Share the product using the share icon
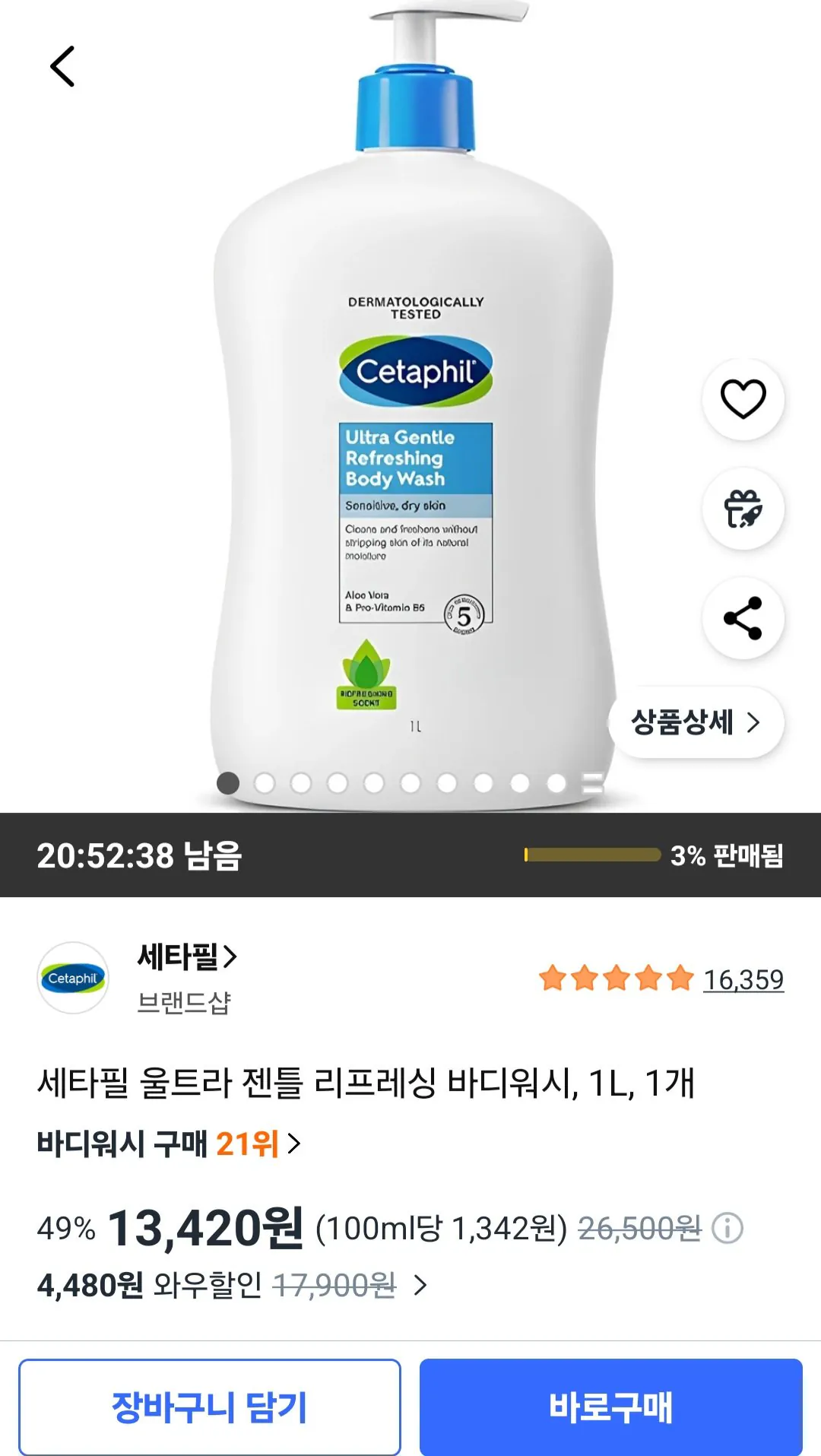 click(743, 618)
